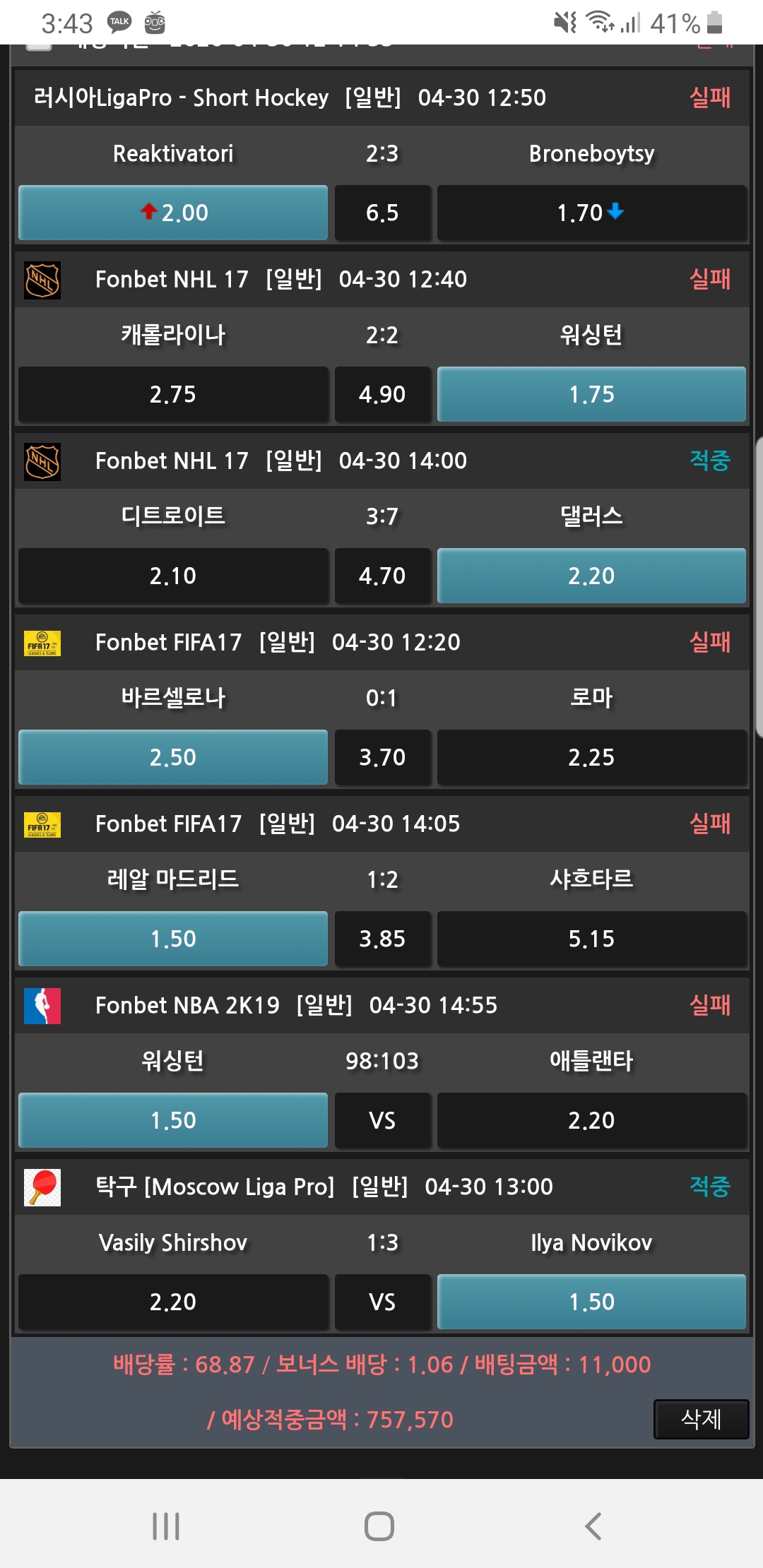Tap the draw 3.70 odds for 바르셀로나 match
Screen dimensions: 763x1568
[x=382, y=757]
